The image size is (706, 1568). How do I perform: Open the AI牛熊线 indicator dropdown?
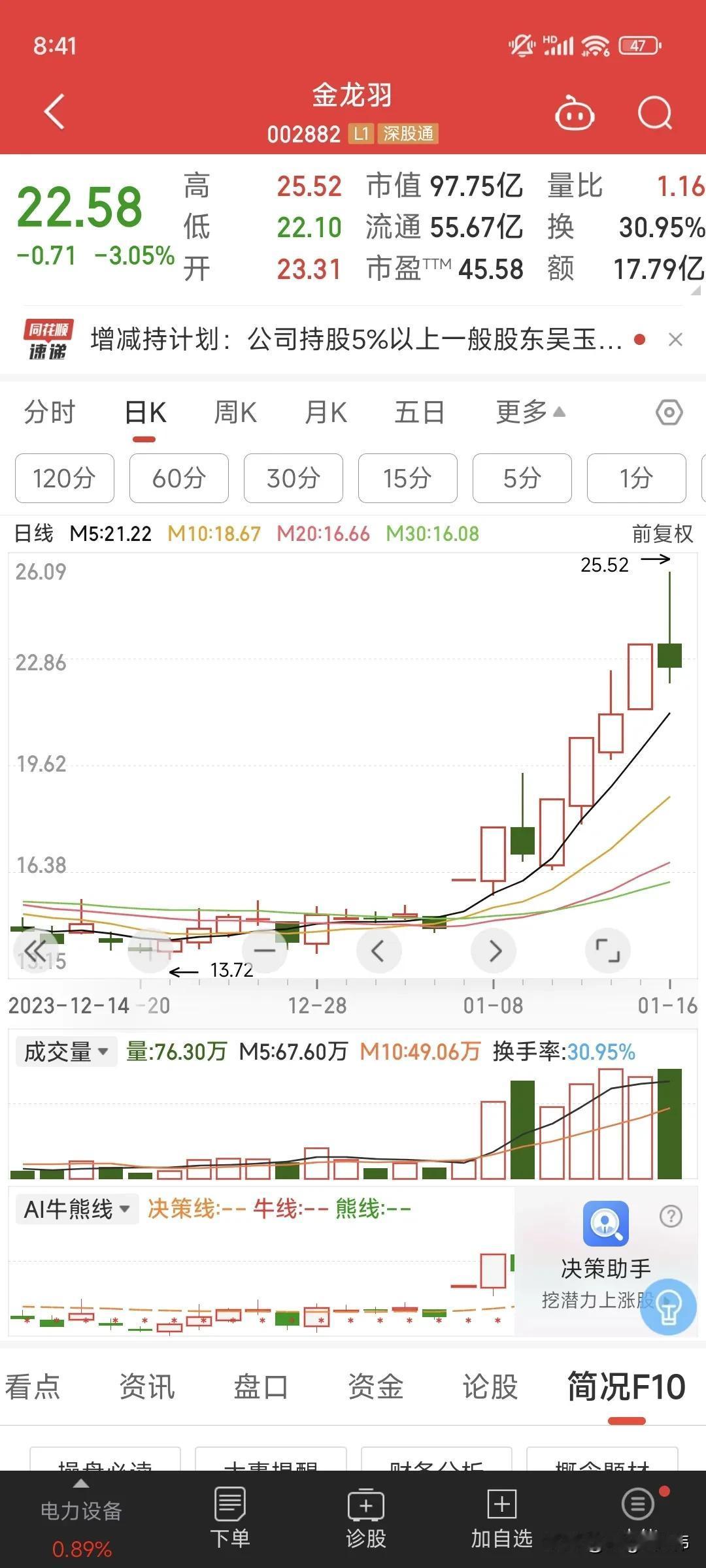[x=76, y=1209]
